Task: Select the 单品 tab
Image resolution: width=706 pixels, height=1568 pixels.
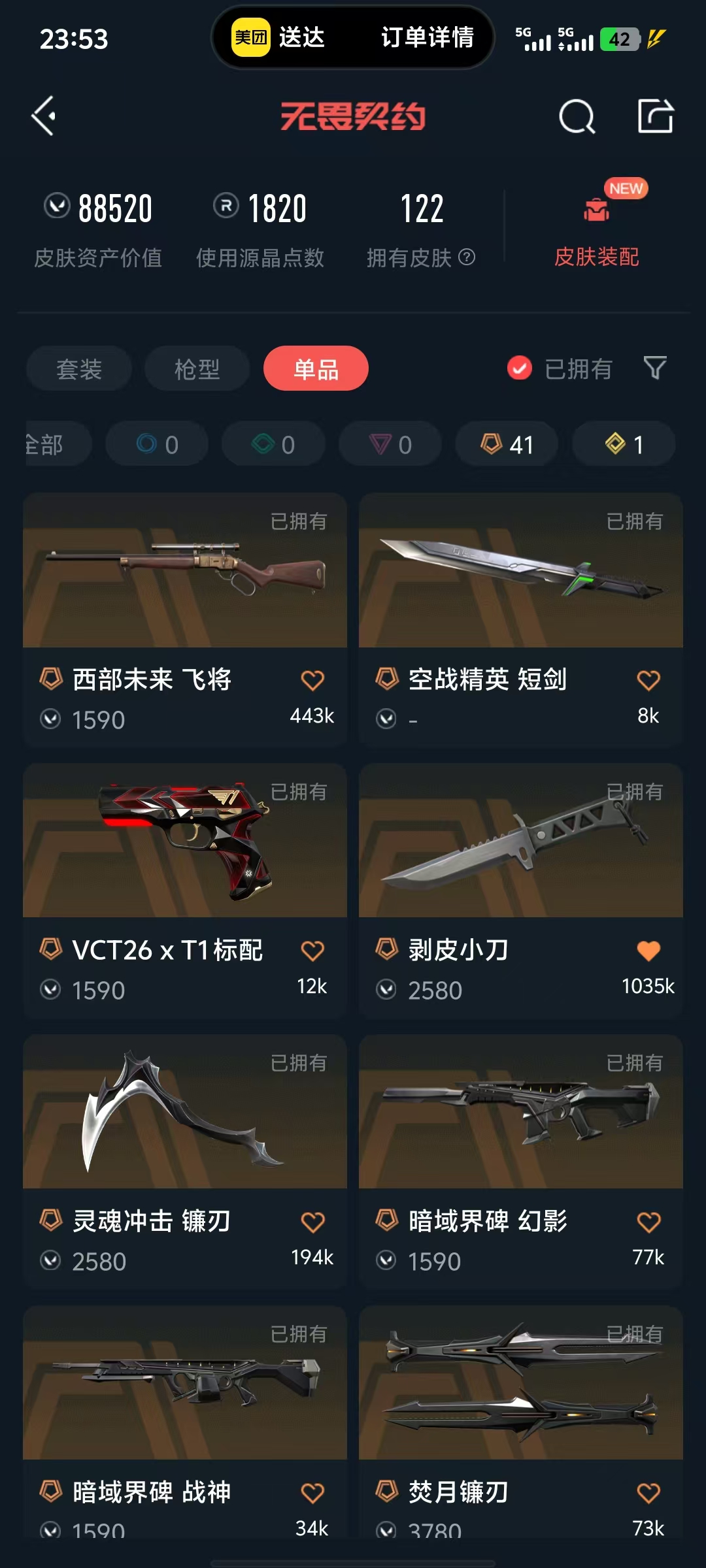Action: tap(316, 368)
